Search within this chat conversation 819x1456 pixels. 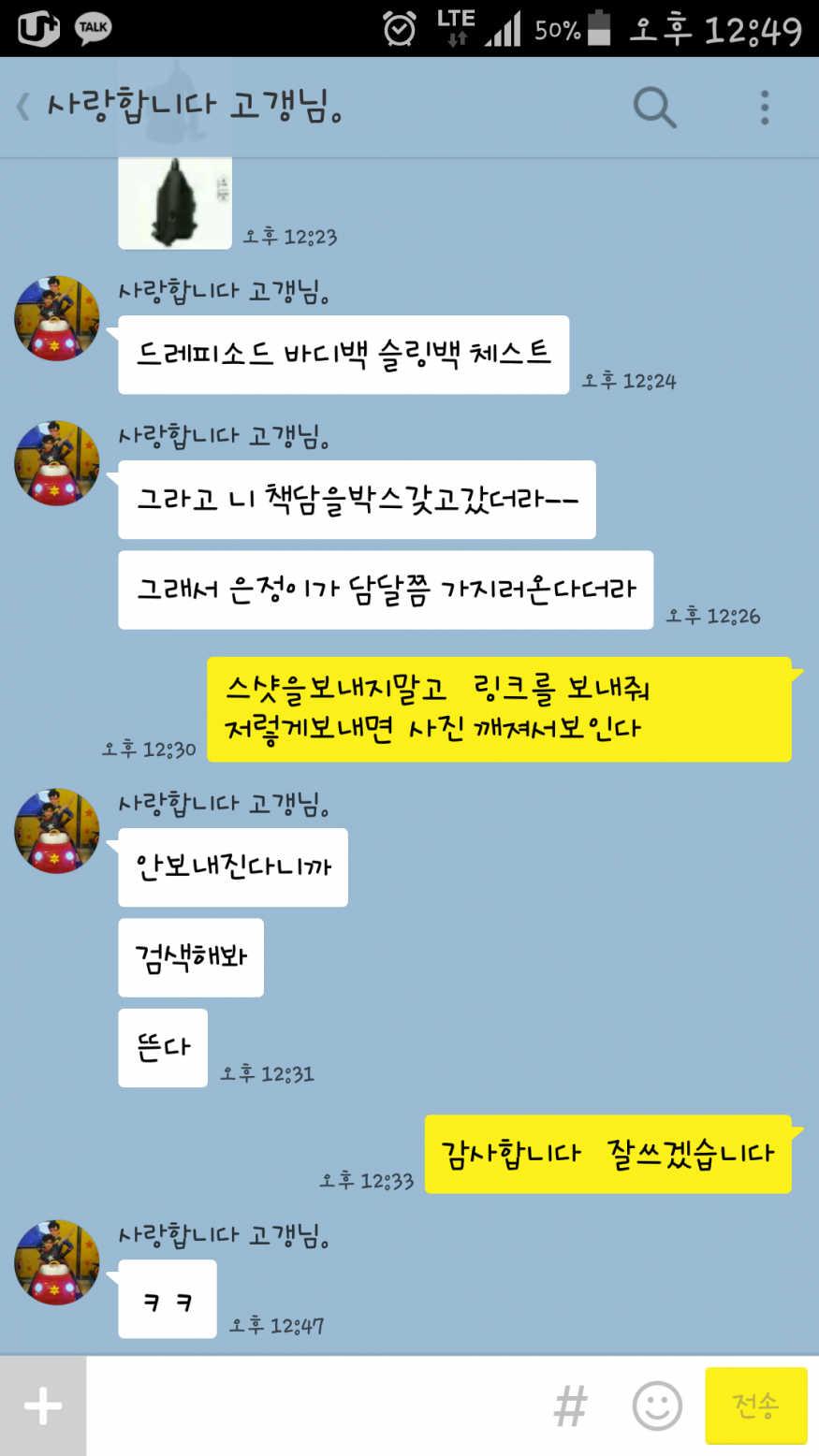tap(654, 108)
